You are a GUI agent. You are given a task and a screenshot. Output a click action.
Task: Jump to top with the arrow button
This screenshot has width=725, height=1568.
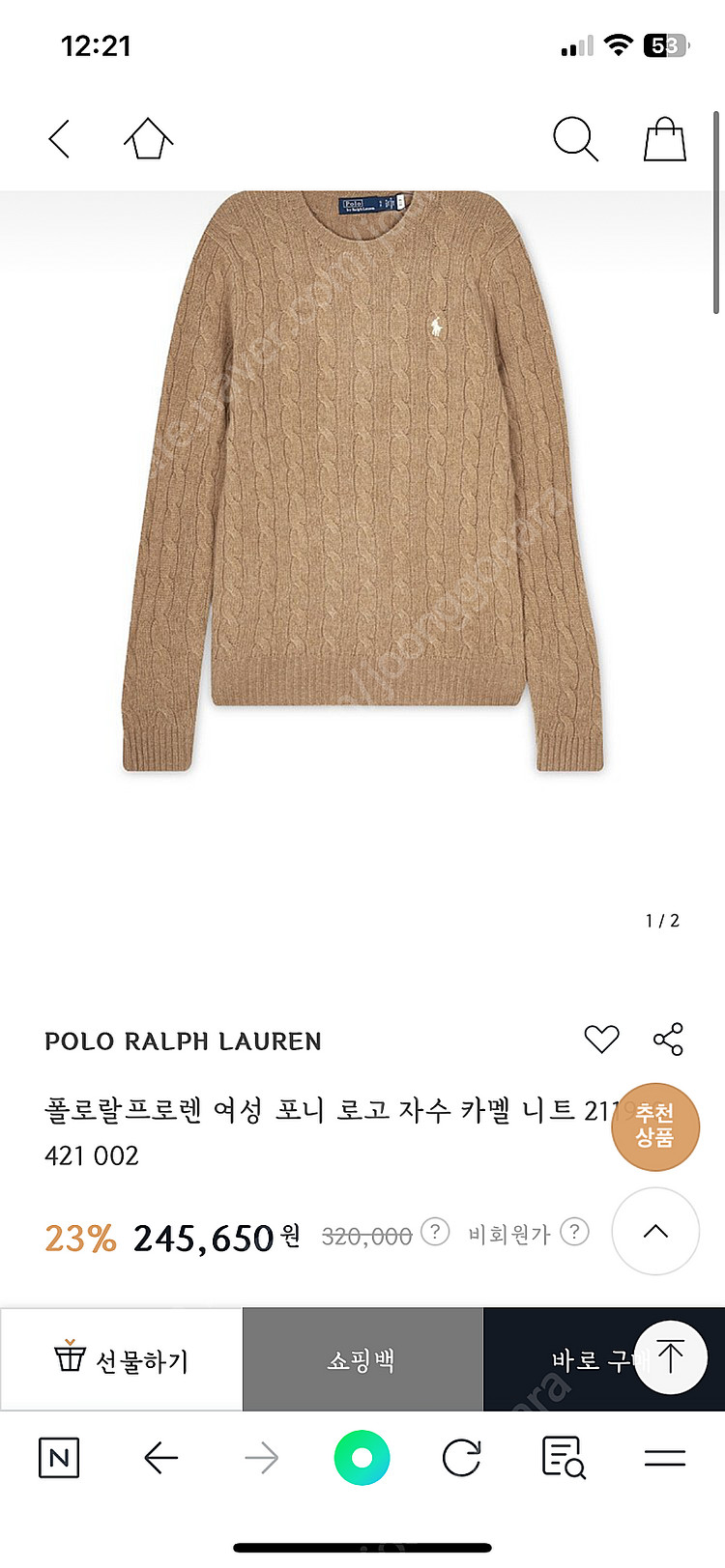click(671, 1356)
